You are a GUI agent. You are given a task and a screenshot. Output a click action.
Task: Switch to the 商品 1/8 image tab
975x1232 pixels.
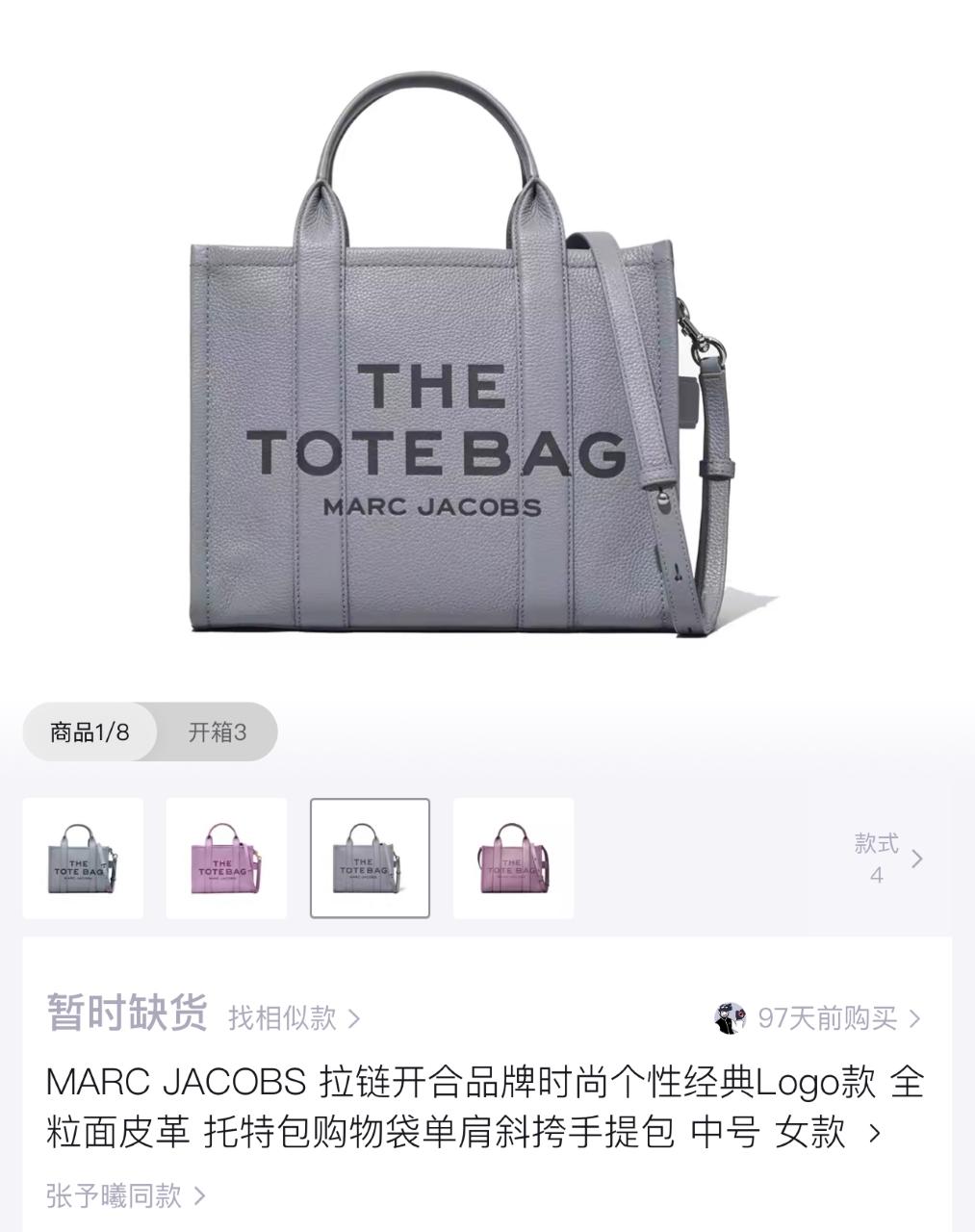90,732
